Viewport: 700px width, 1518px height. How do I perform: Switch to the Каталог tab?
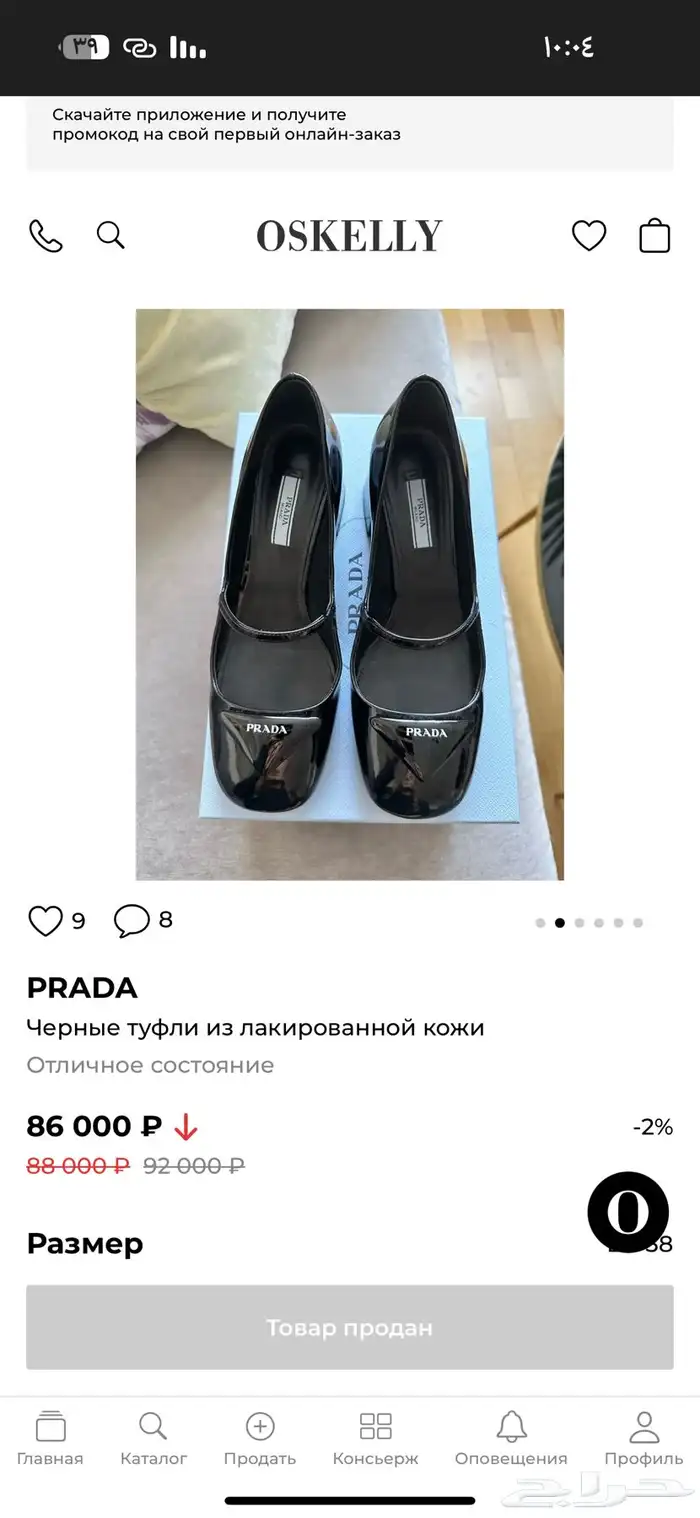[154, 1438]
